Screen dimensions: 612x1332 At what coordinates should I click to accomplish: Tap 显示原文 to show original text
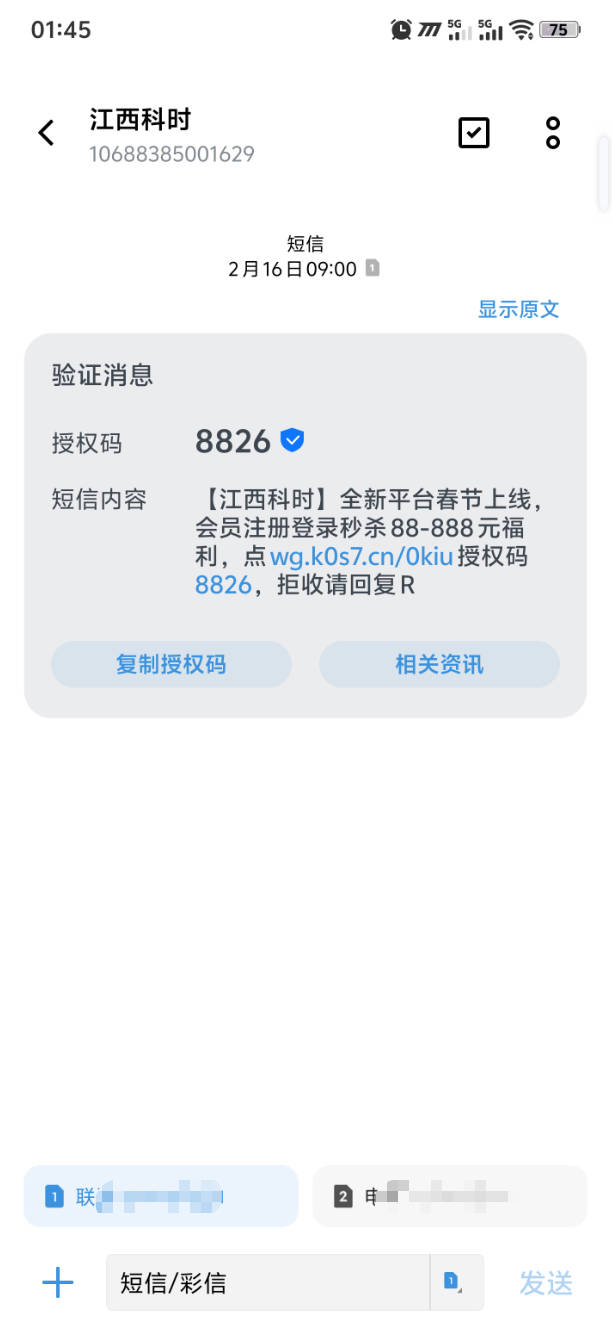(x=518, y=309)
